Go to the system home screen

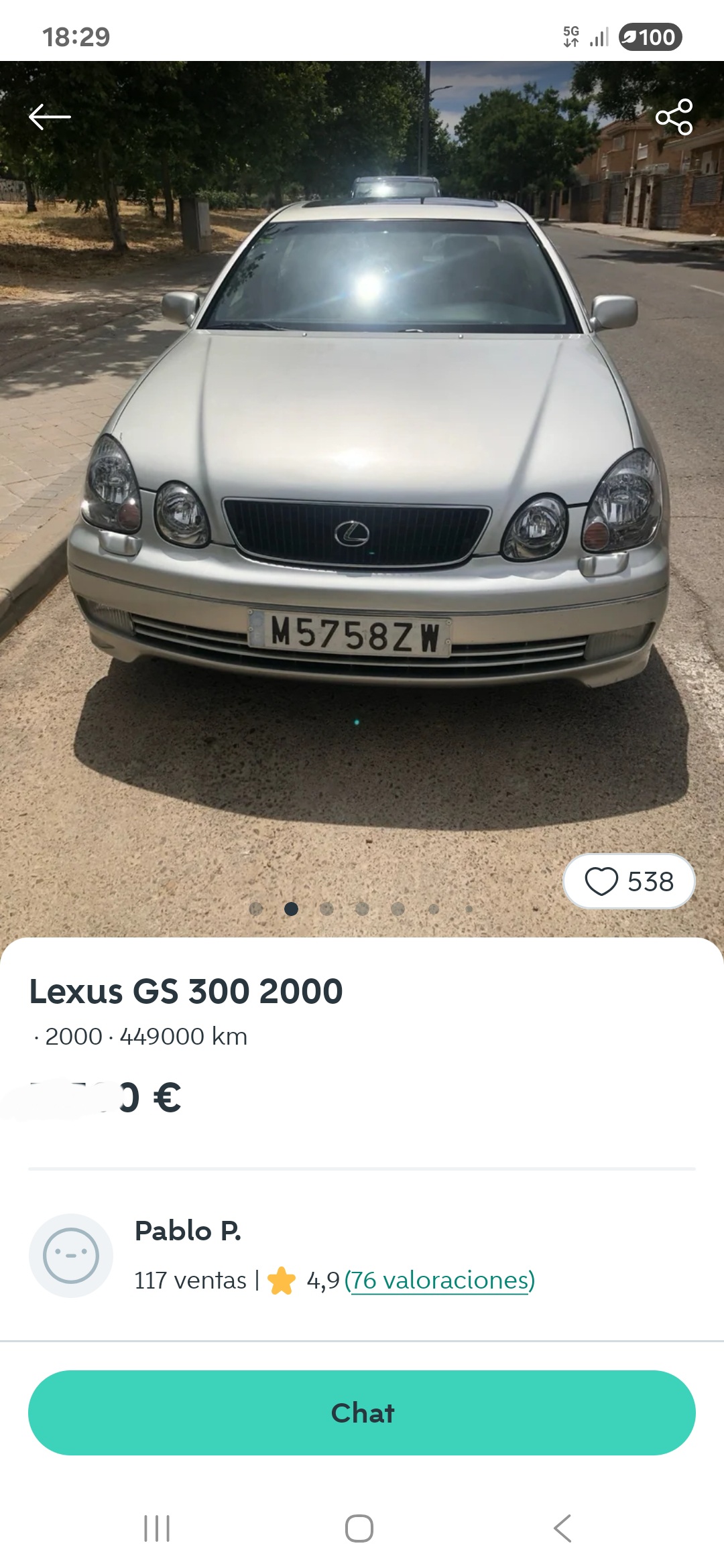pos(359,1528)
